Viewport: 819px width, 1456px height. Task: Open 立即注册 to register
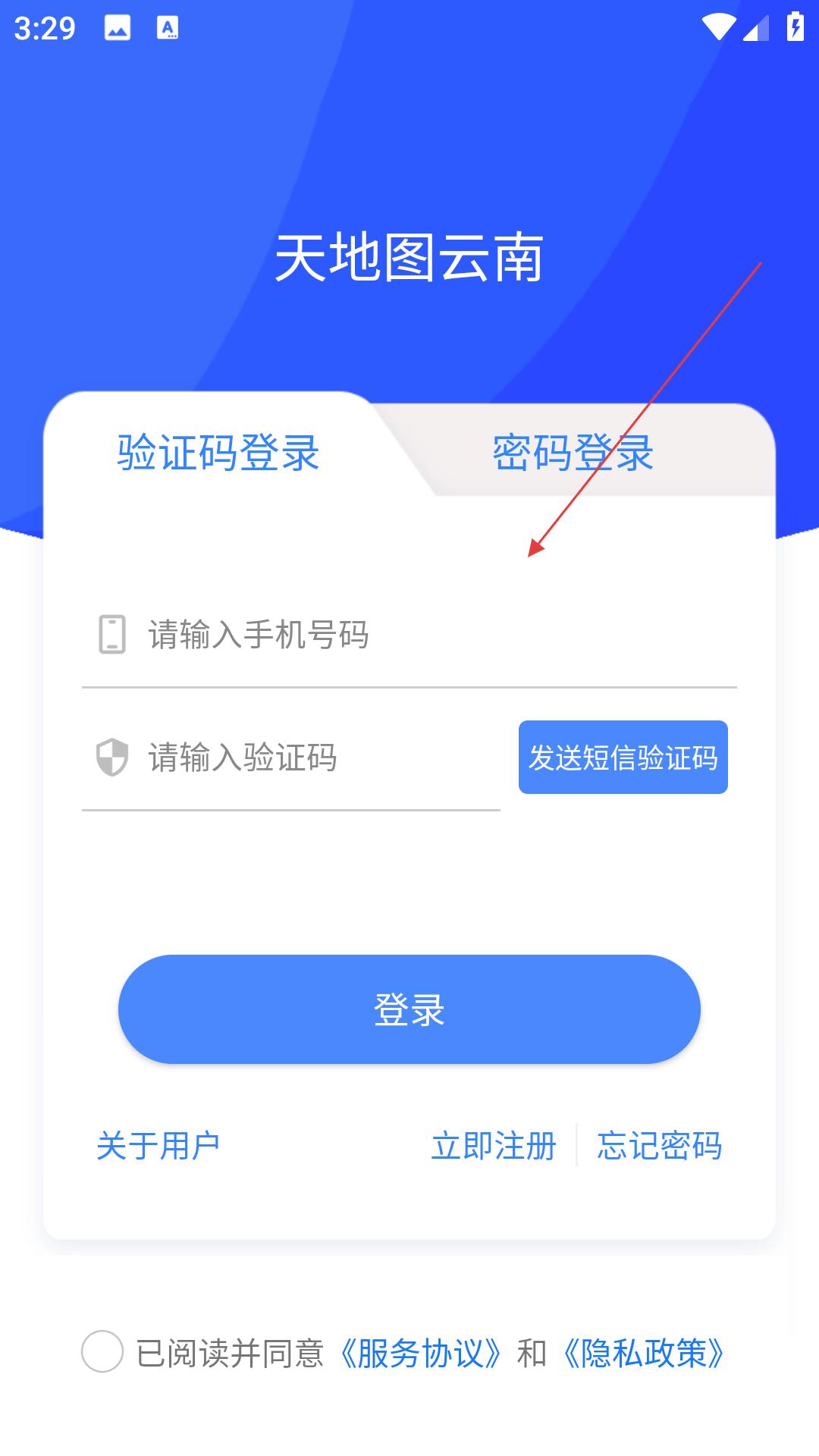tap(494, 1146)
